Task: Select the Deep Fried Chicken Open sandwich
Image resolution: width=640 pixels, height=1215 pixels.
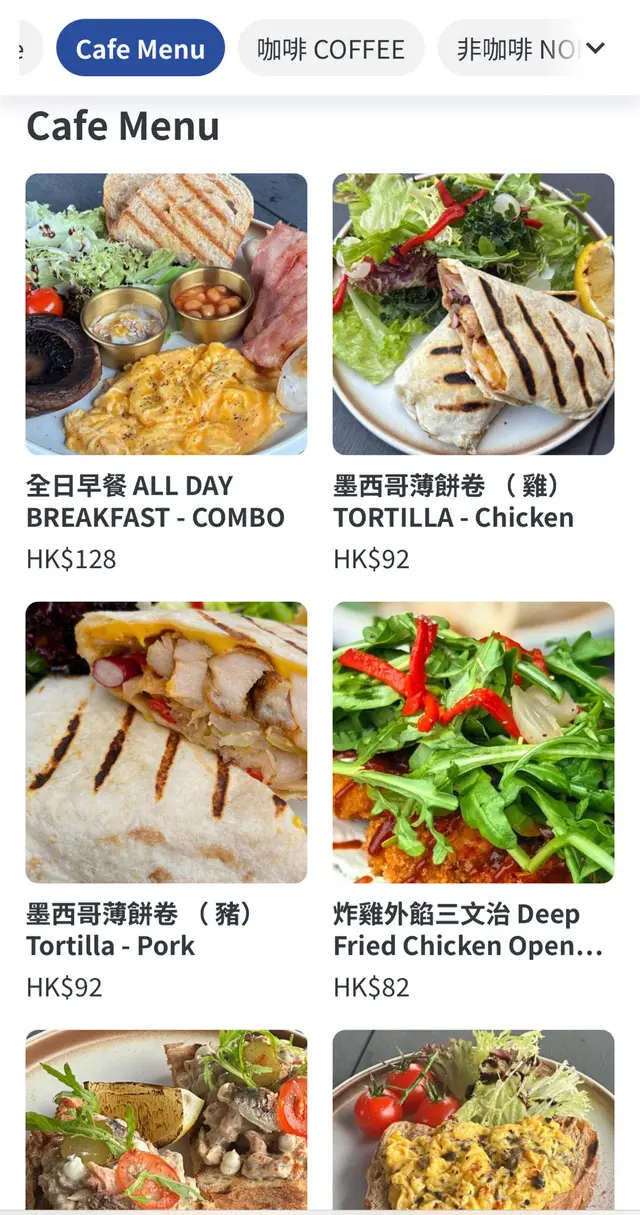Action: (x=473, y=742)
